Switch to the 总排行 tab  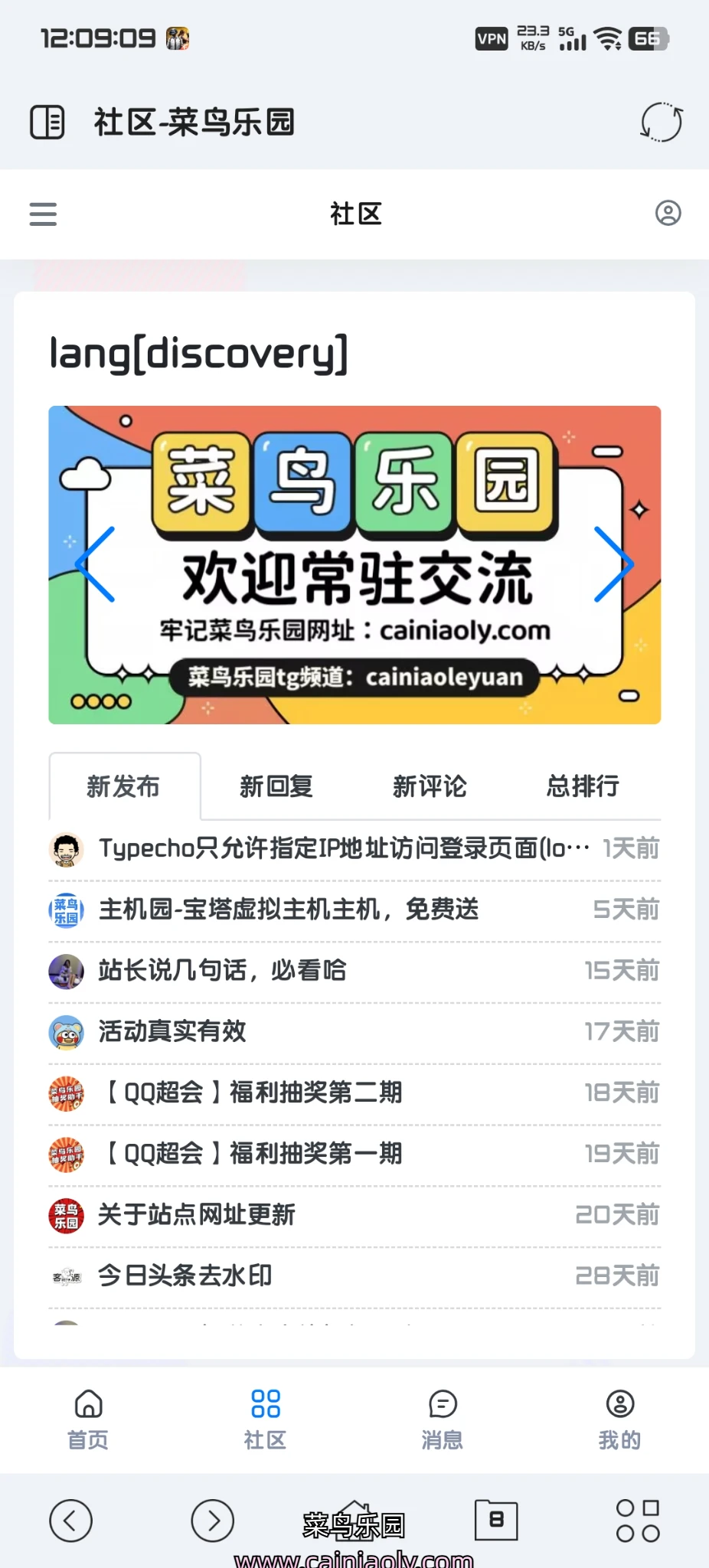(x=583, y=786)
